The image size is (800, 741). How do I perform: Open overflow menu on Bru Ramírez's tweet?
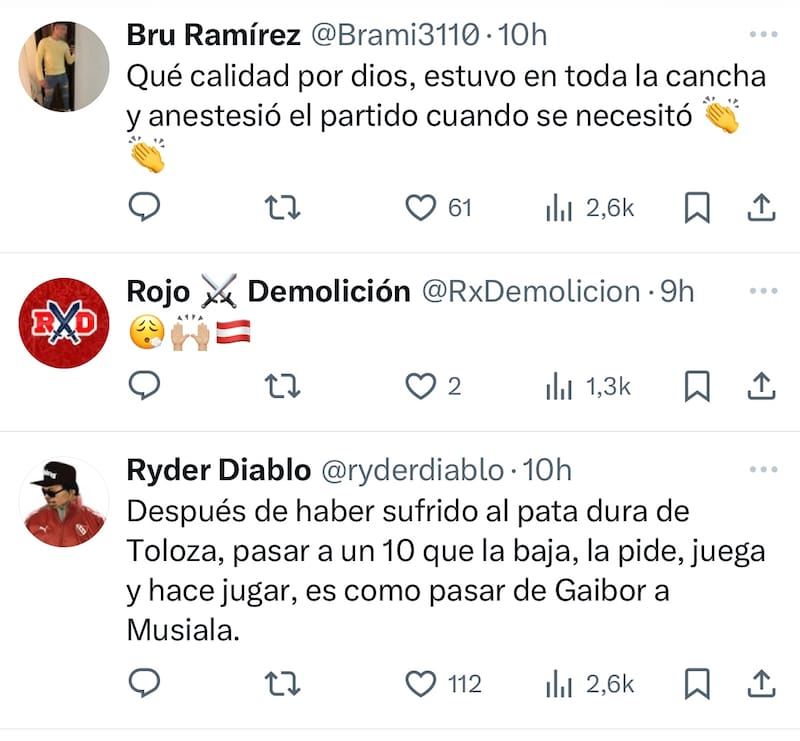click(763, 35)
